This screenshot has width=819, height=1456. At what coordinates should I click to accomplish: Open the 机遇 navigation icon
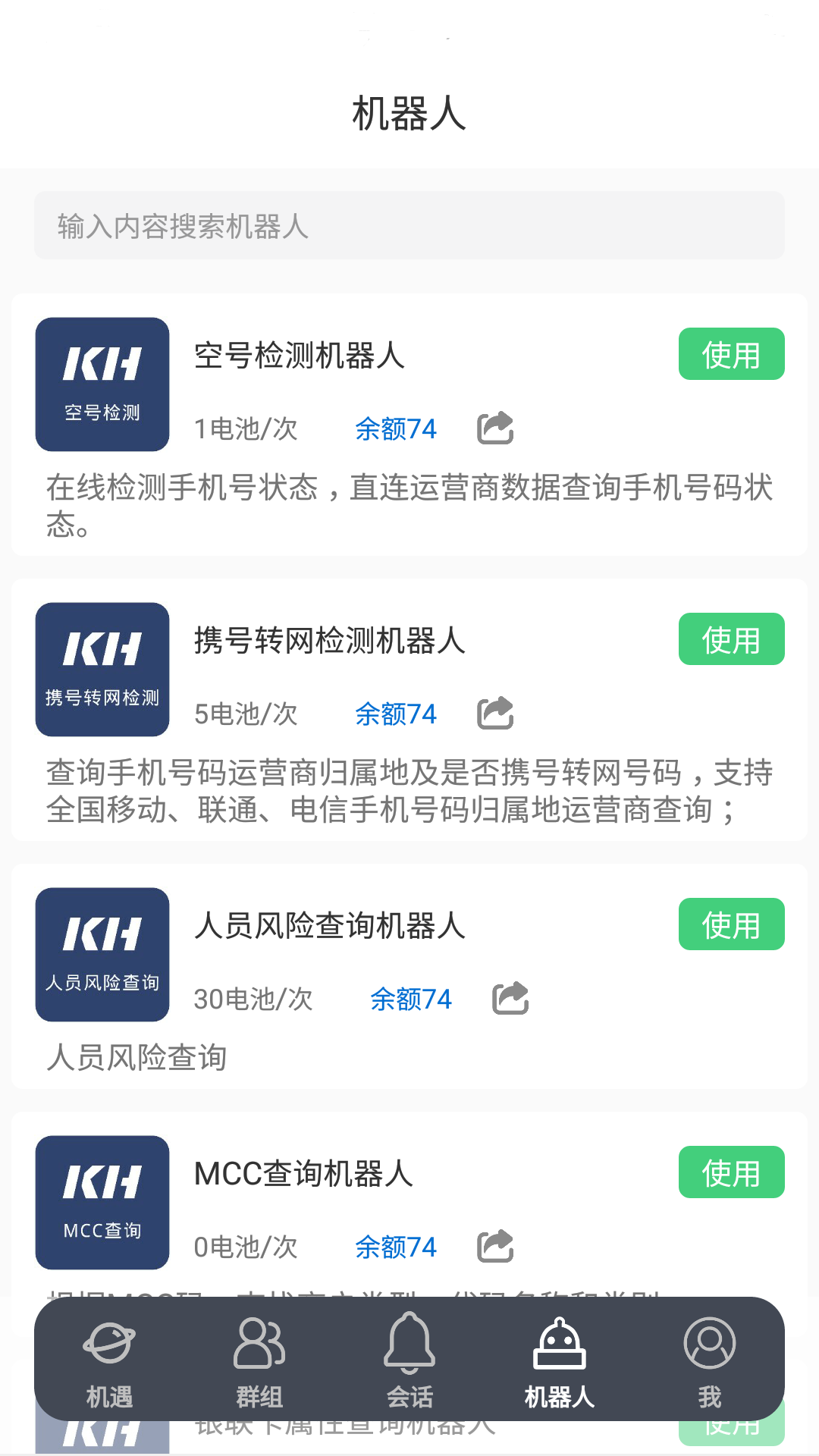point(108,1344)
